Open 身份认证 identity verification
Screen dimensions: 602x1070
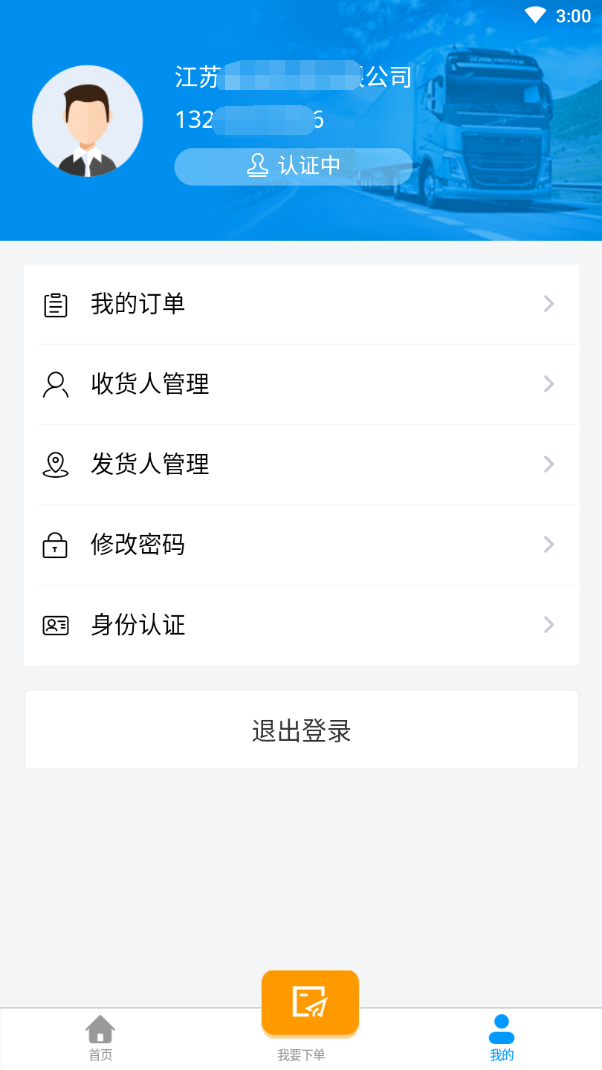[x=300, y=625]
